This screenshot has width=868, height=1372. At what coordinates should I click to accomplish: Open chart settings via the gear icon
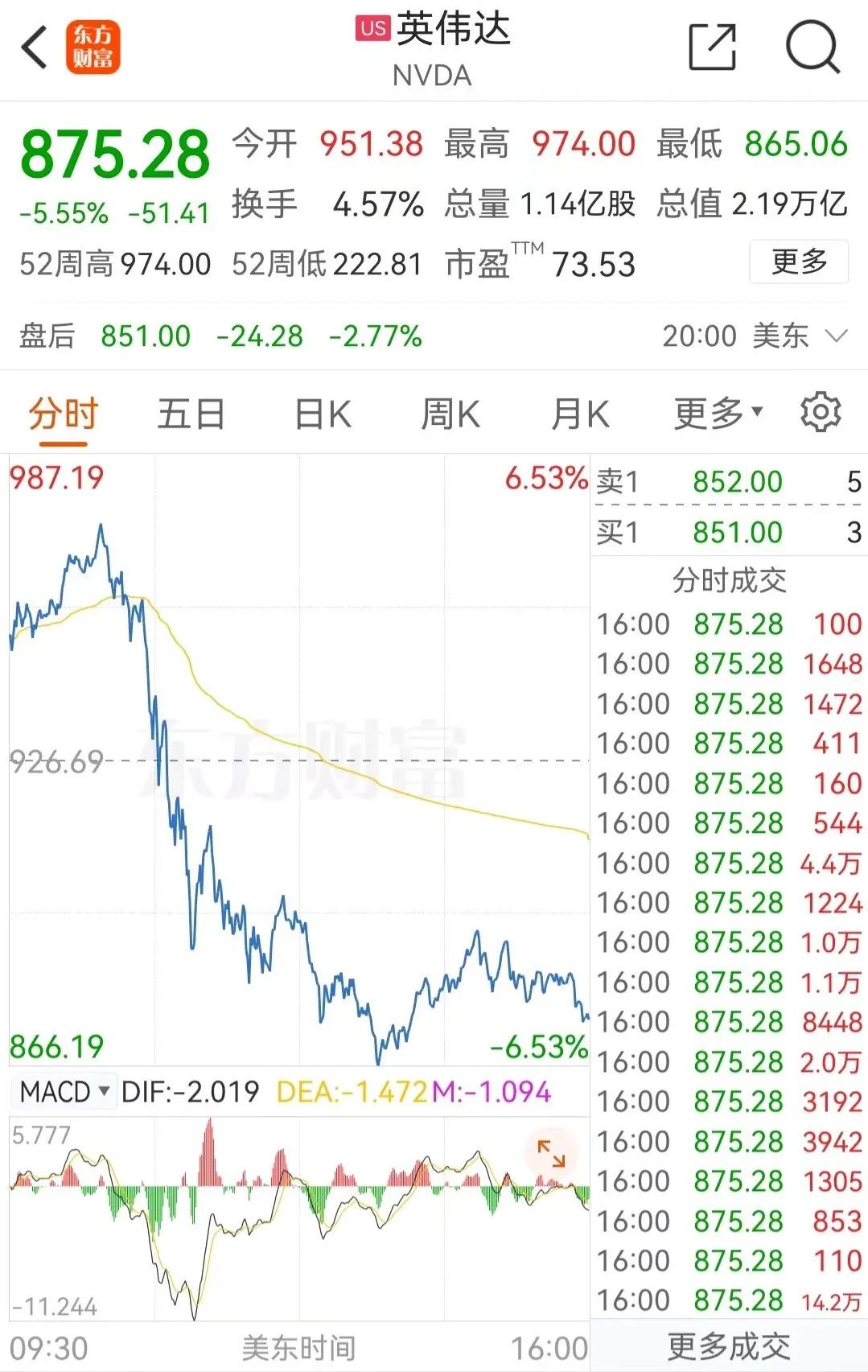click(x=821, y=412)
